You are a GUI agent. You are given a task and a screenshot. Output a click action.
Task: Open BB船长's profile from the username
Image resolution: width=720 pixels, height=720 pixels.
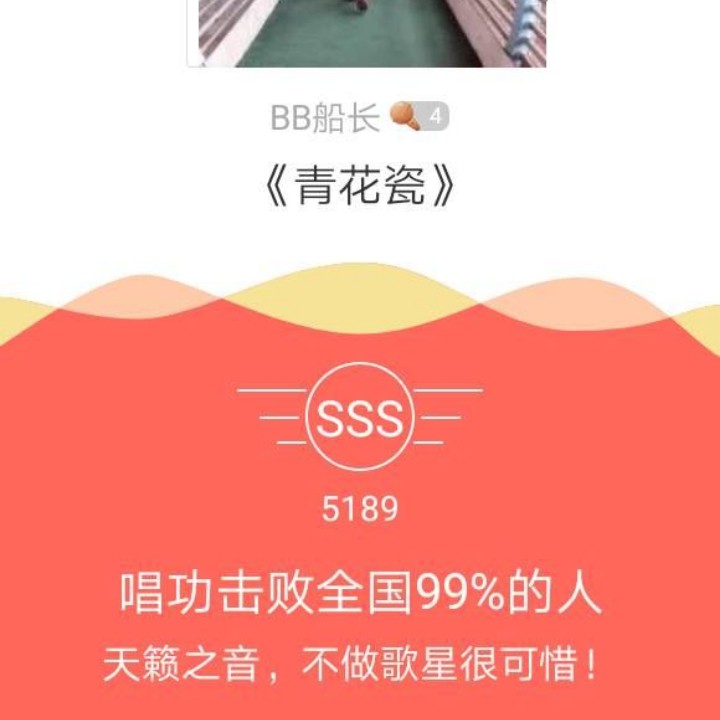click(x=325, y=118)
